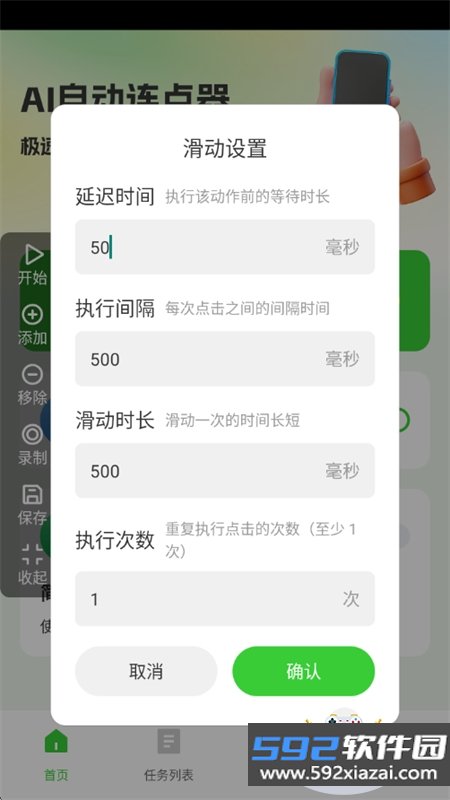Focus the 执行次数 input field
This screenshot has width=450, height=800.
(224, 598)
